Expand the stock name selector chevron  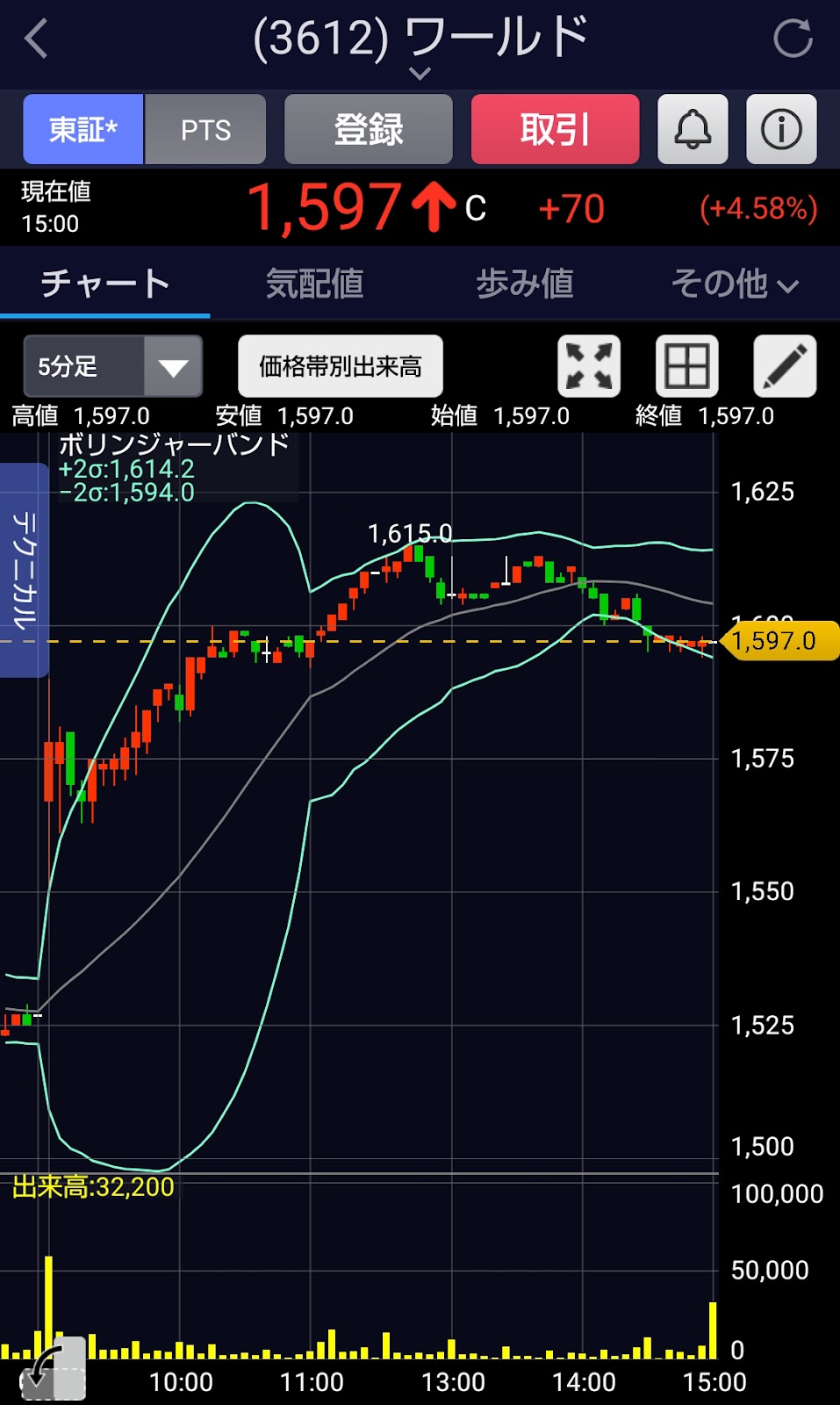click(420, 73)
